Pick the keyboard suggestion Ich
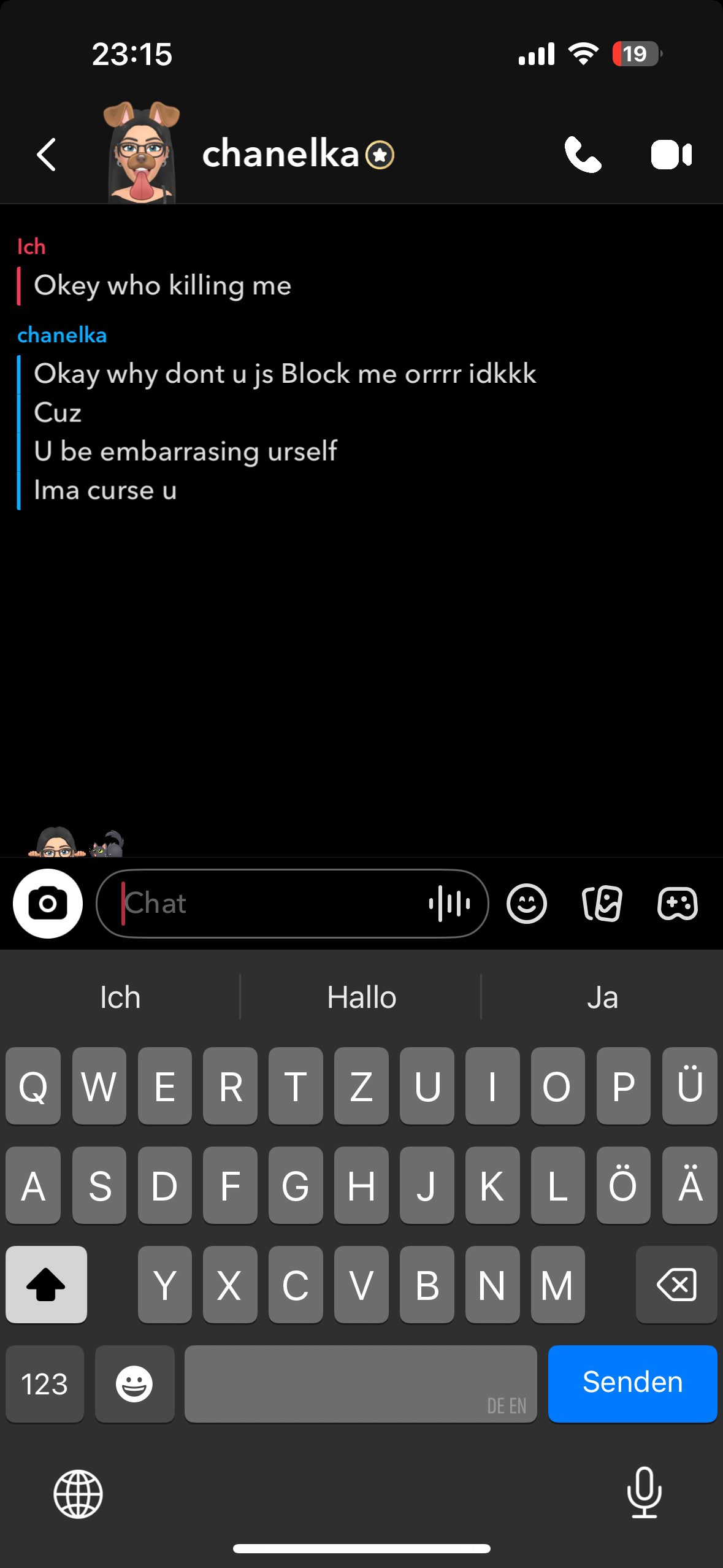Screen dimensions: 723x1568 coord(120,997)
